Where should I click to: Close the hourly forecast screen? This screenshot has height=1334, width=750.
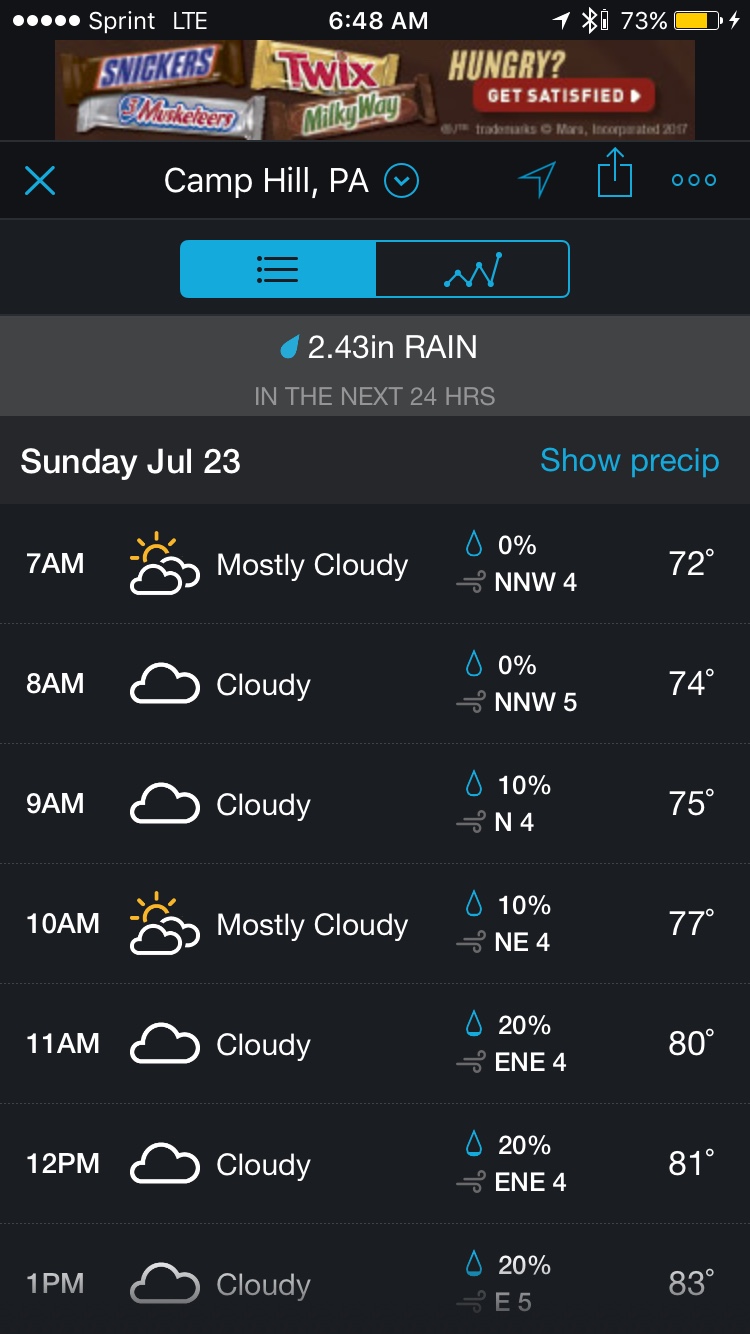point(40,181)
